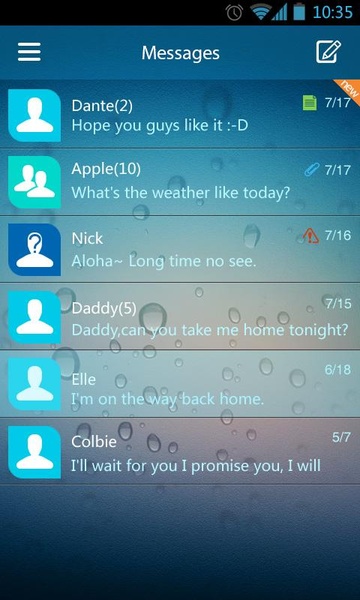360x600 pixels.
Task: Open Nick's message thread
Action: tap(180, 249)
